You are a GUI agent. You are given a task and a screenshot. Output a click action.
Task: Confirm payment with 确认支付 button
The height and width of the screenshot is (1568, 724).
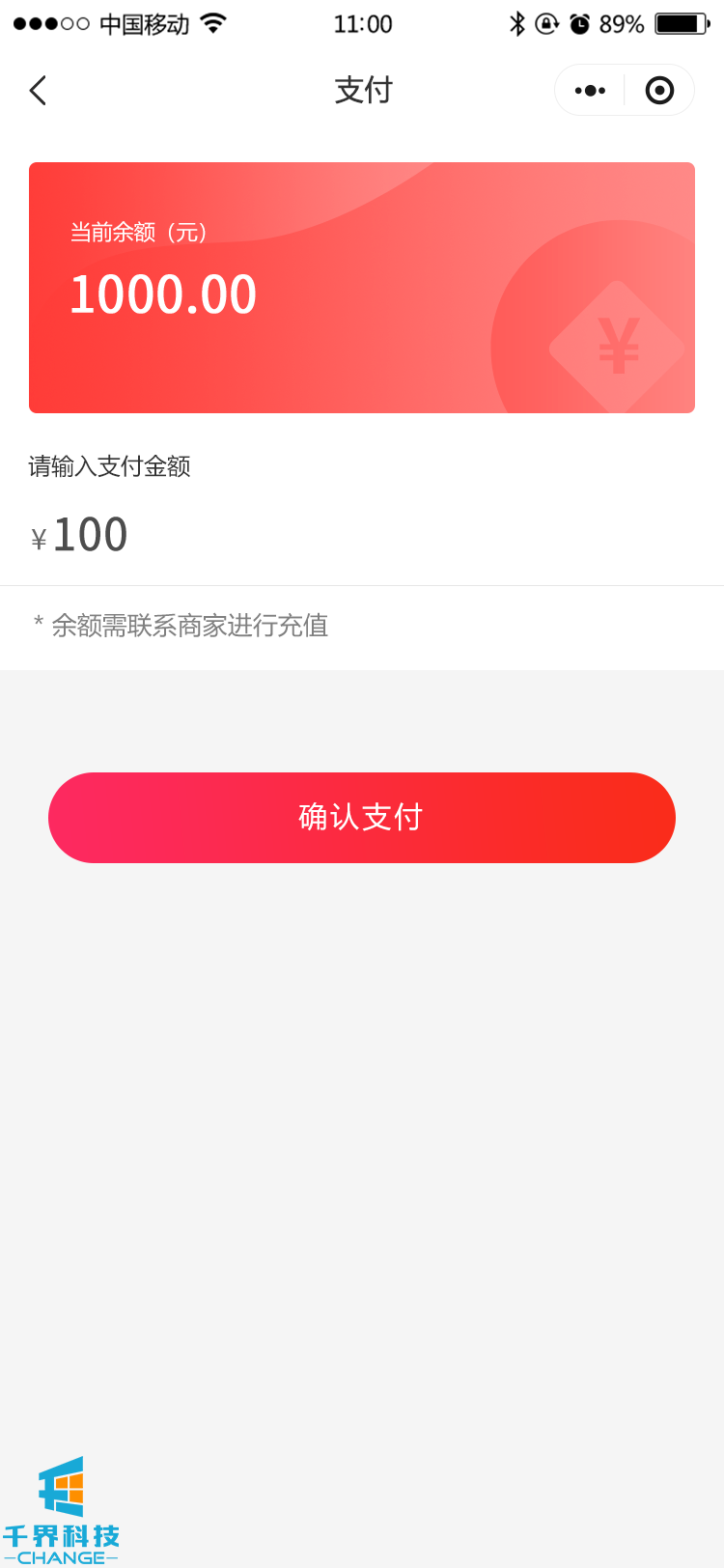pos(362,818)
